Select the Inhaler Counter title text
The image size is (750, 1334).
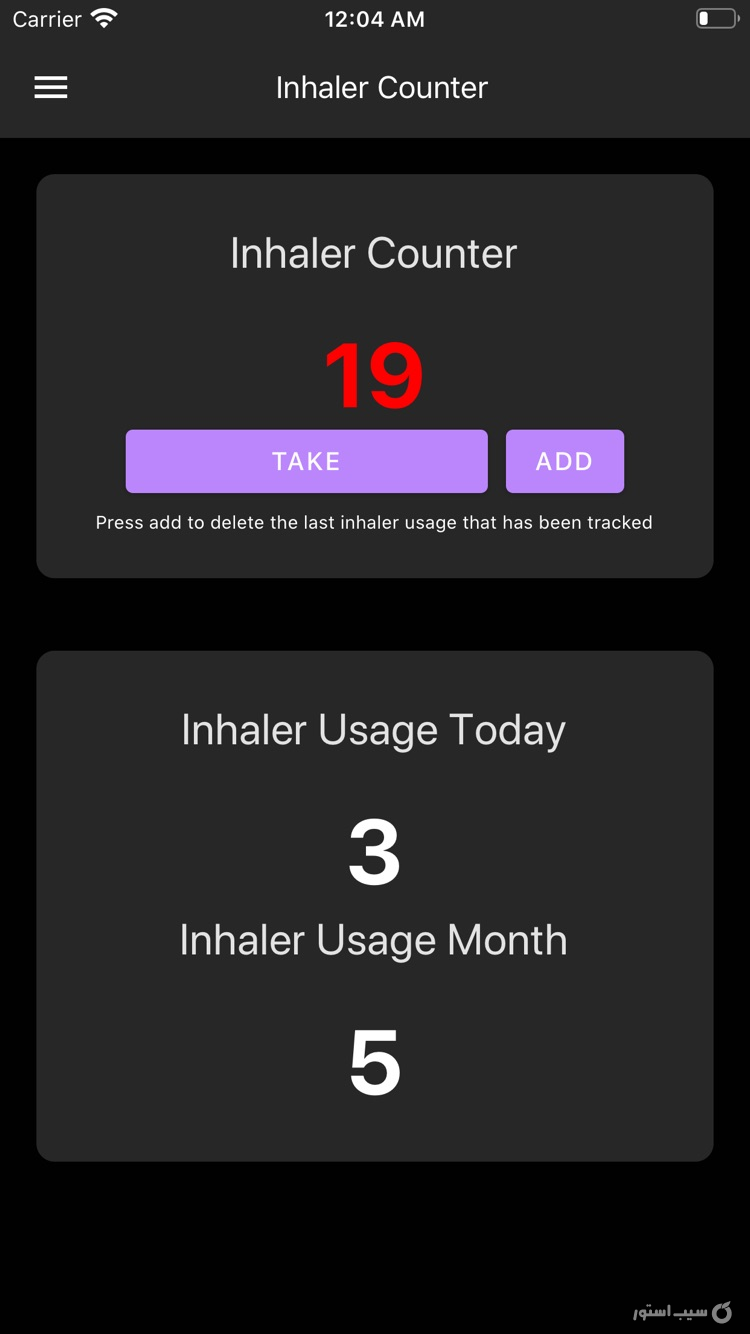coord(381,87)
